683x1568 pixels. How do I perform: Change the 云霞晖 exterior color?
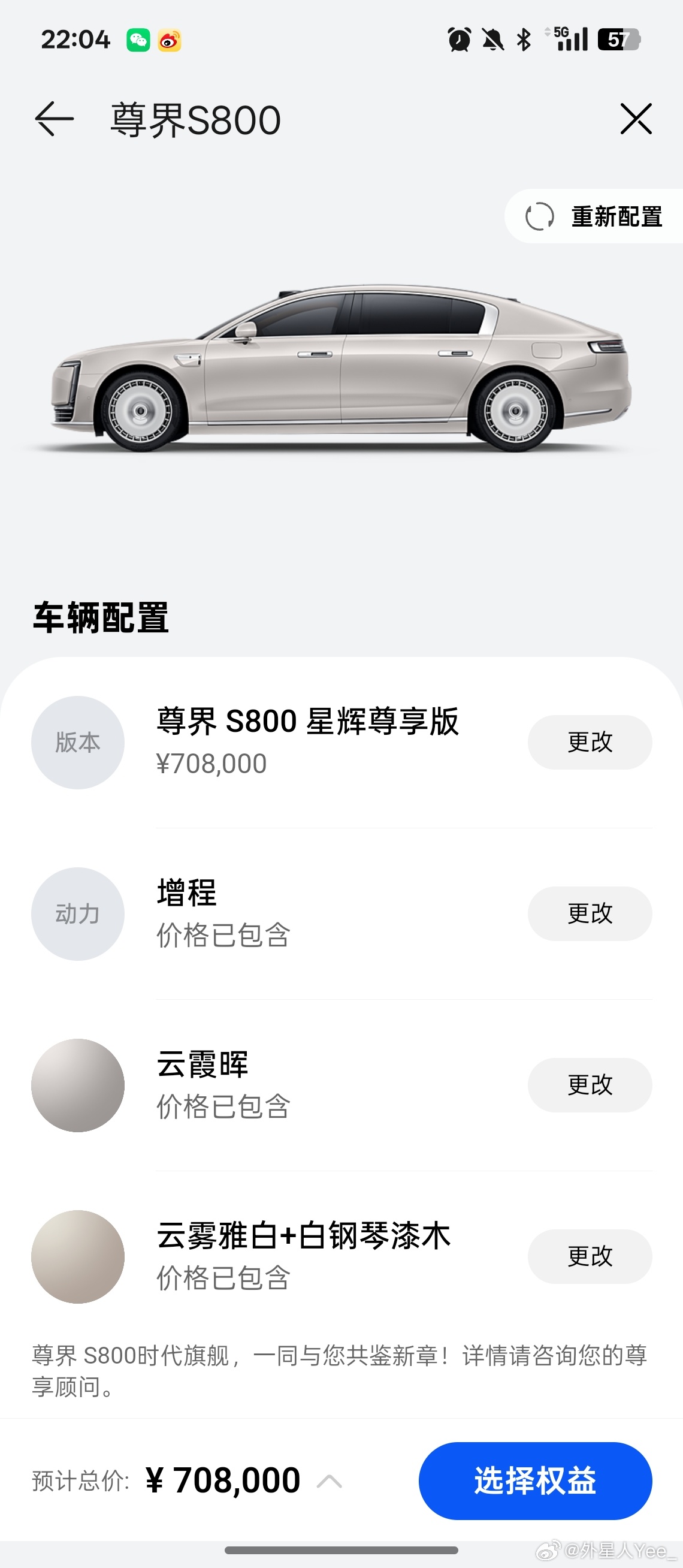point(590,1085)
